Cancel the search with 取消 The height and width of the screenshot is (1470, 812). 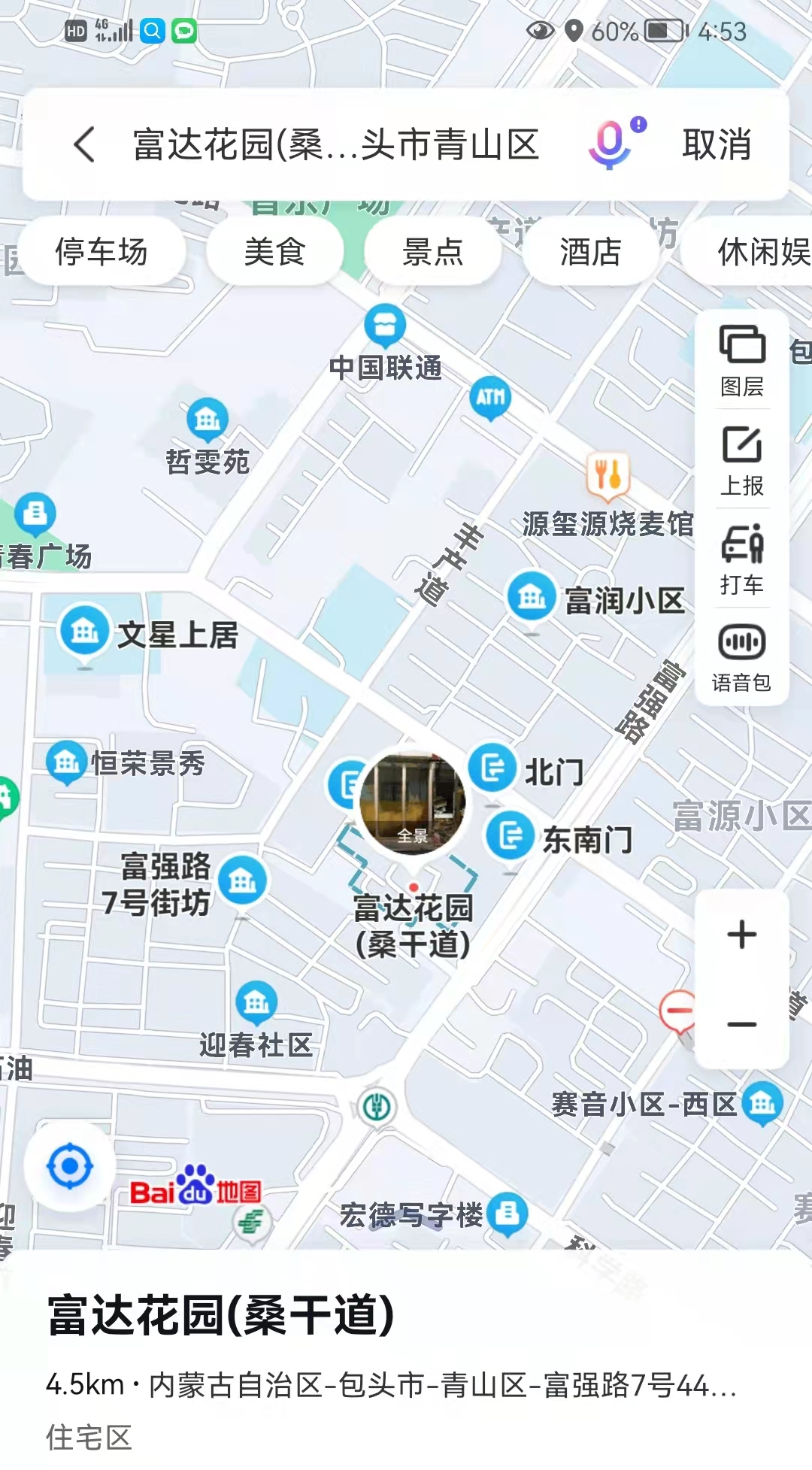click(717, 144)
